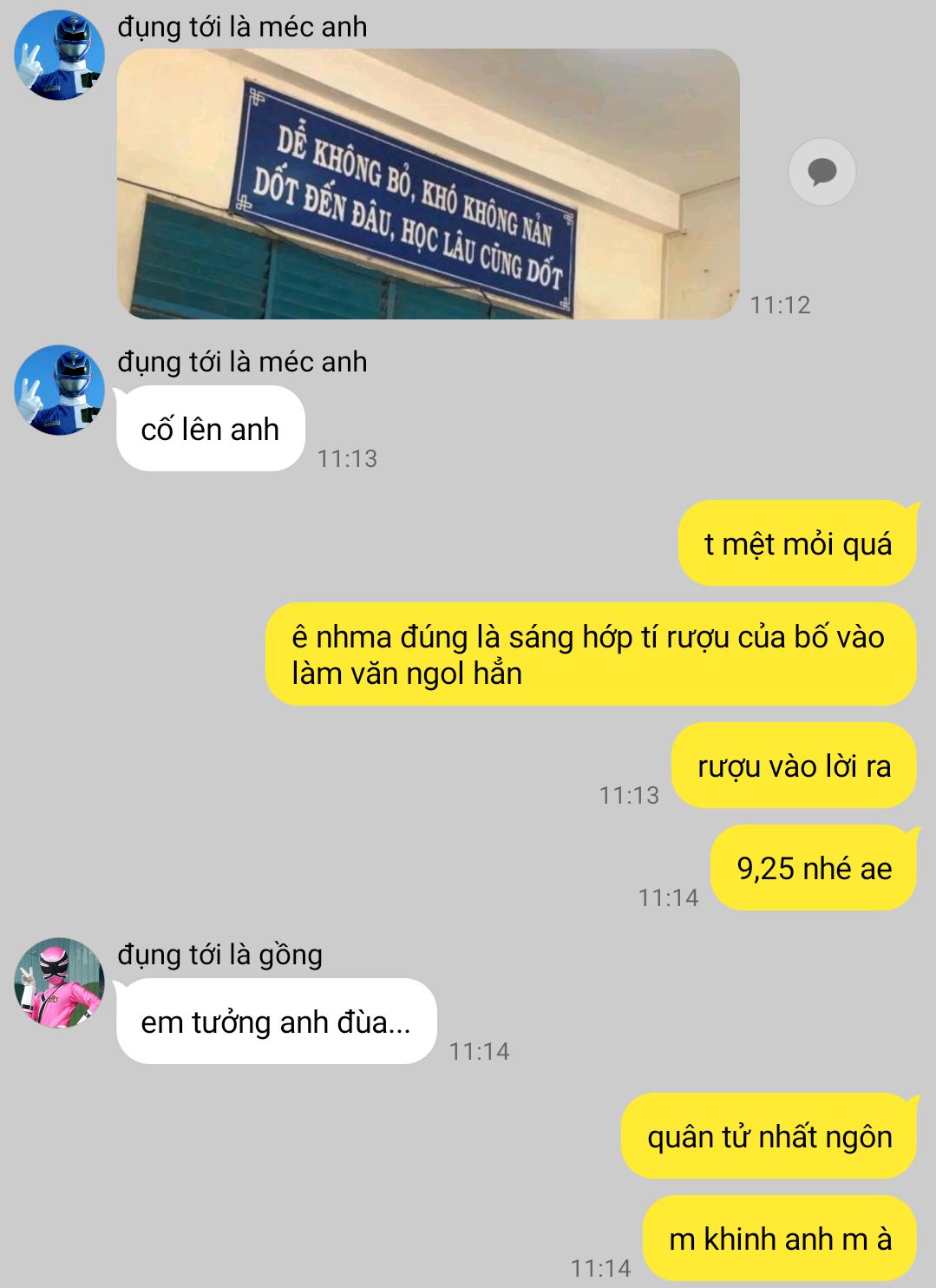Open the shared sign photo message
This screenshot has height=1288, width=936.
(x=428, y=184)
